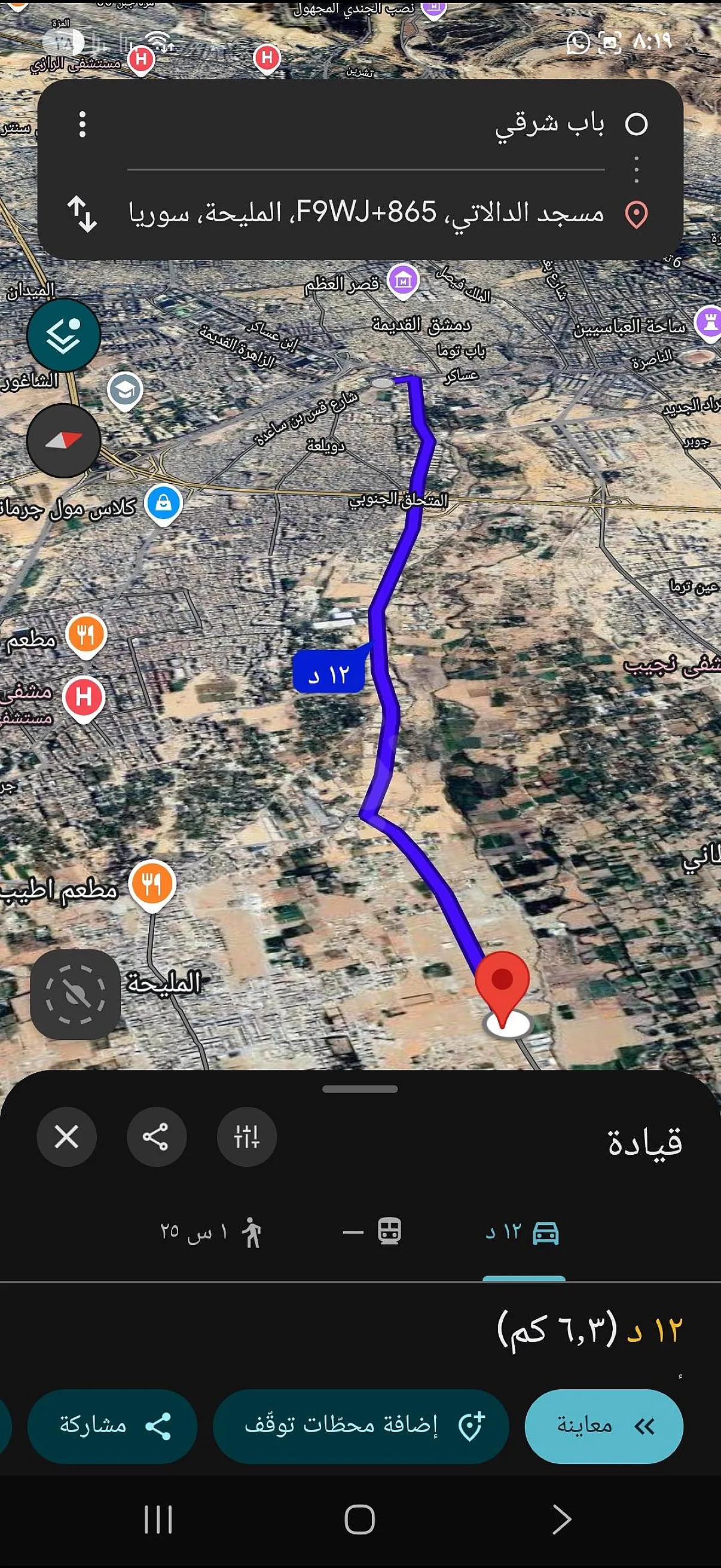
Task: Open route options filter icon
Action: pos(246,1136)
